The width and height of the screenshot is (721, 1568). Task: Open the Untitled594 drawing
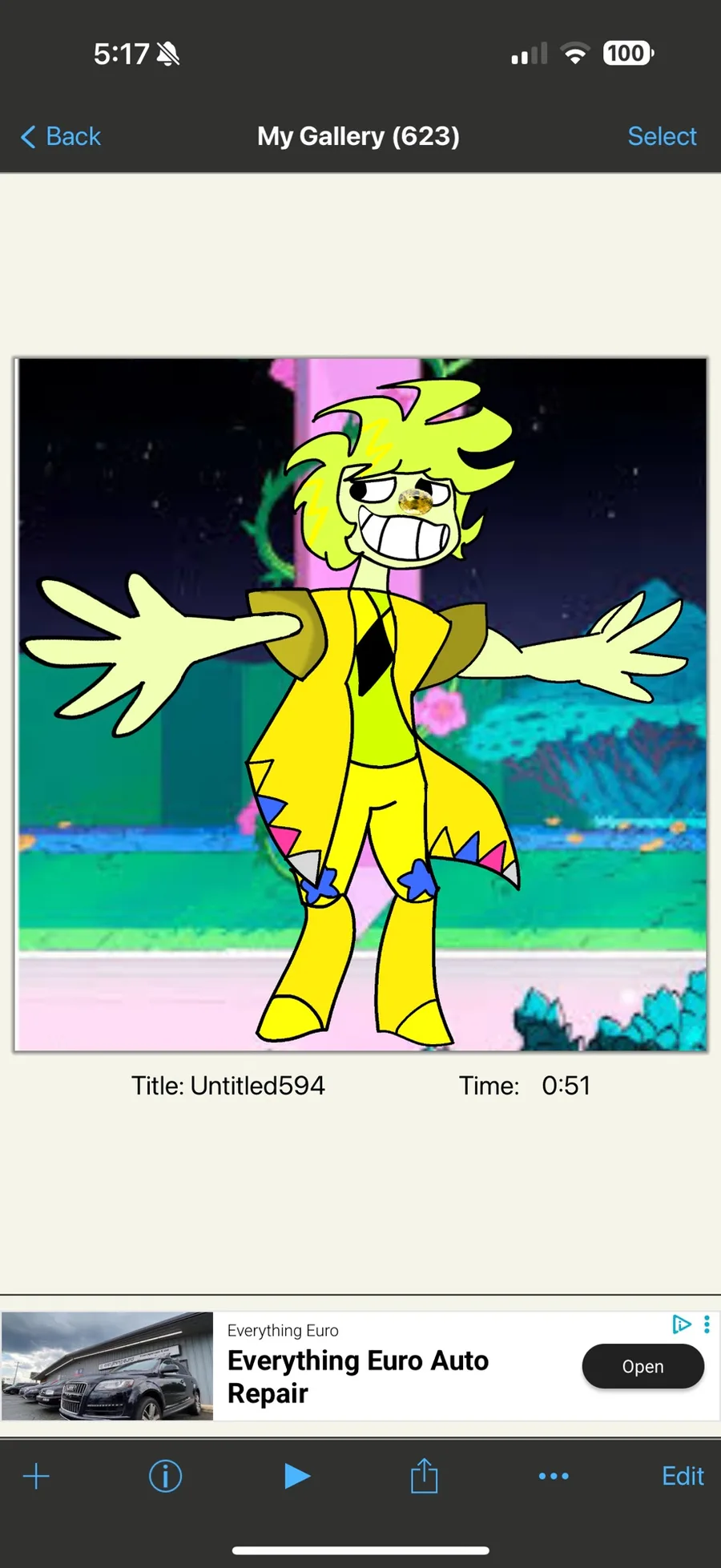pos(361,704)
